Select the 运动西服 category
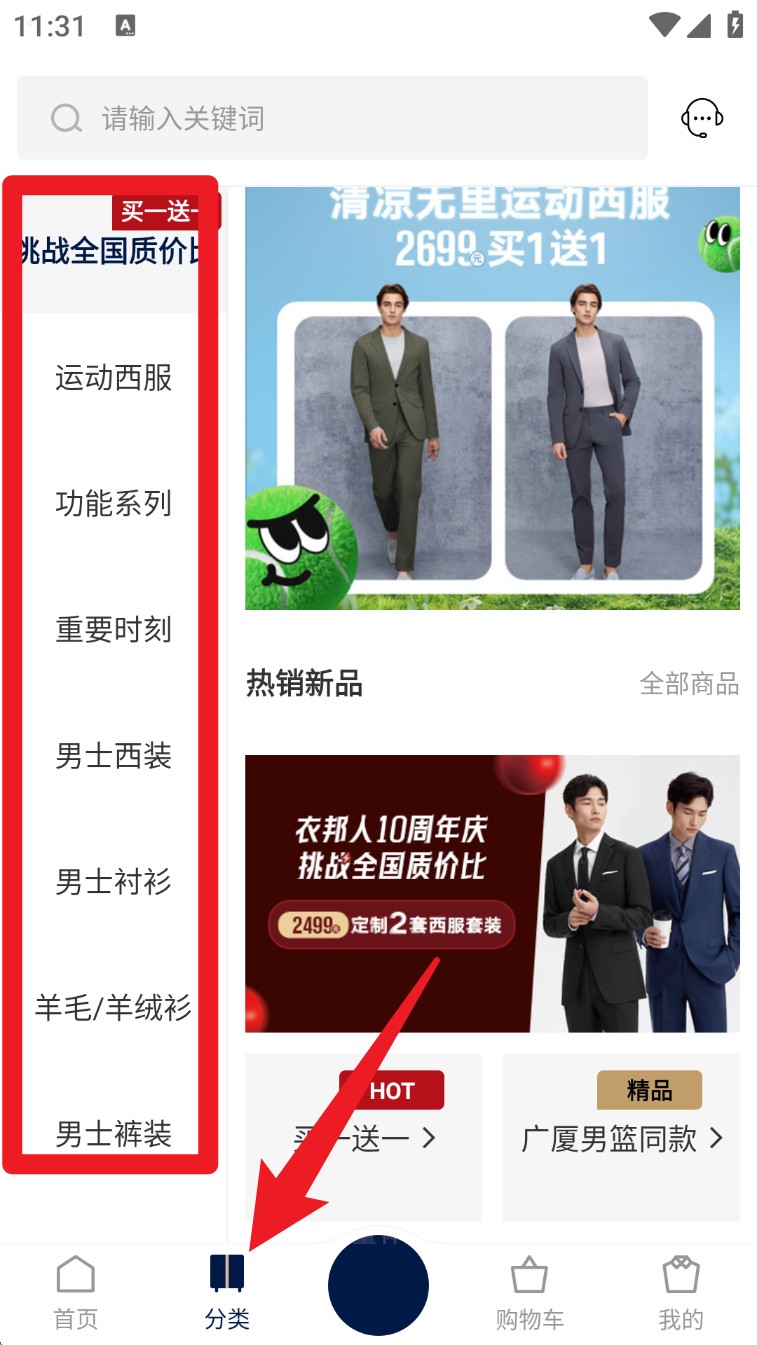 113,378
